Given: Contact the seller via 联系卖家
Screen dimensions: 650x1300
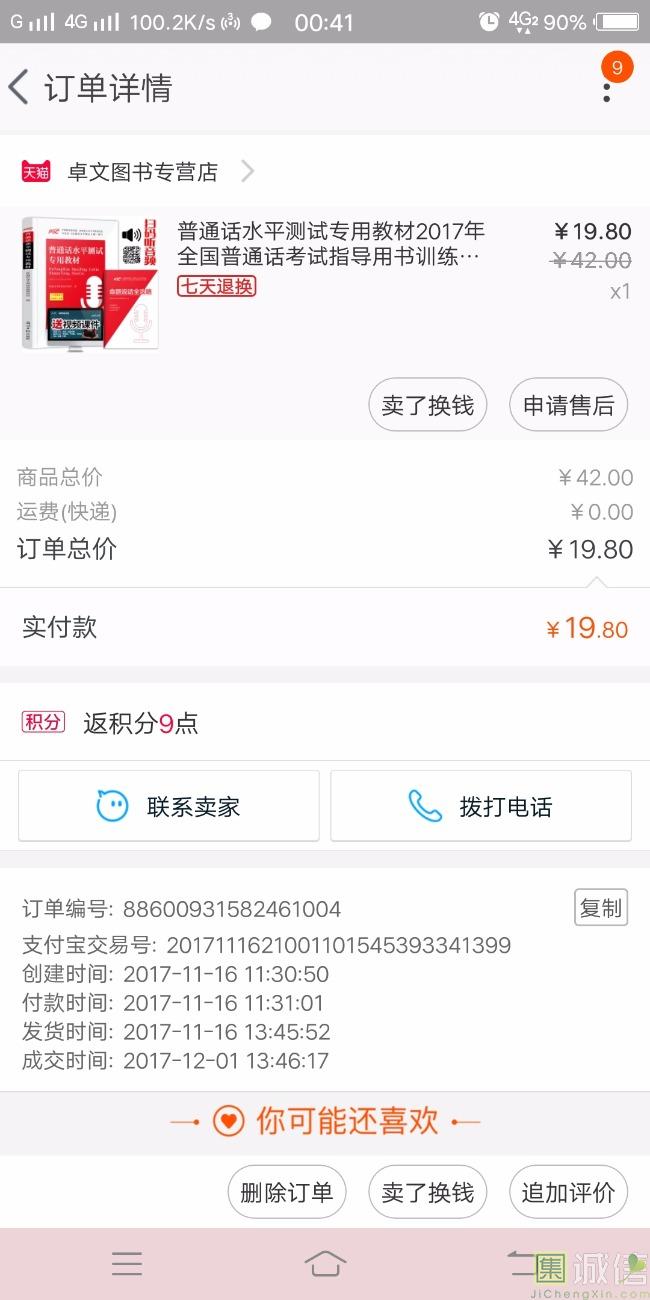Looking at the screenshot, I should 169,806.
